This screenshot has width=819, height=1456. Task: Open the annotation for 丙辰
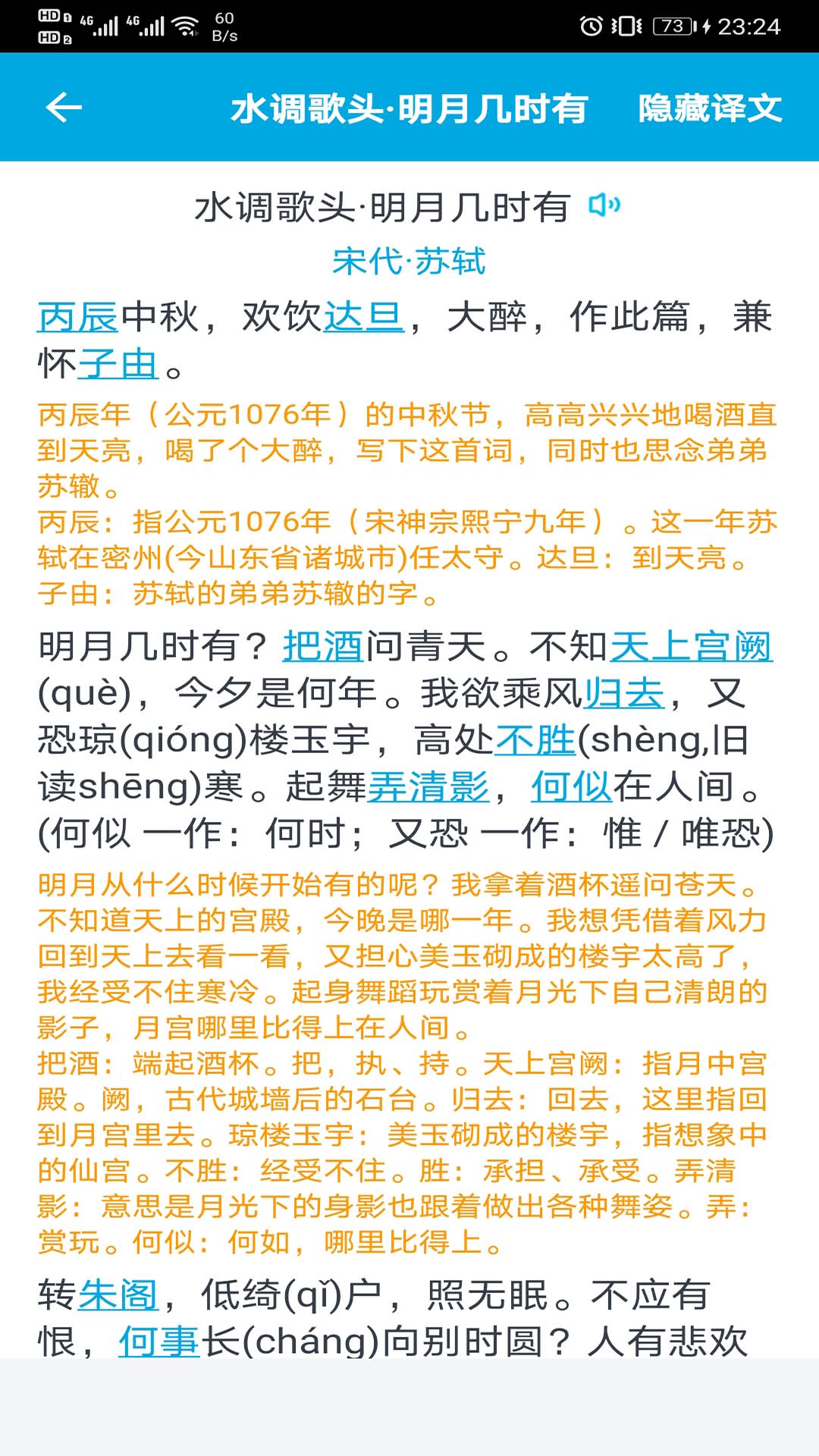coord(77,316)
